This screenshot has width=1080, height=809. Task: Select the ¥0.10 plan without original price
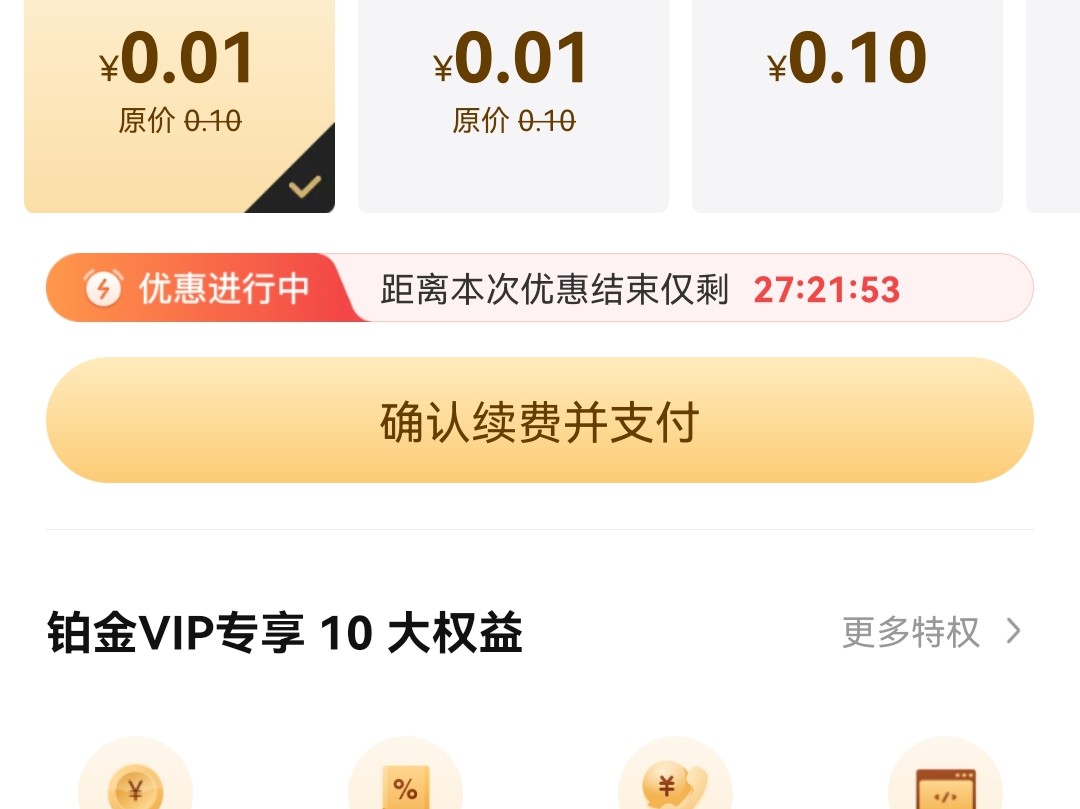point(846,100)
